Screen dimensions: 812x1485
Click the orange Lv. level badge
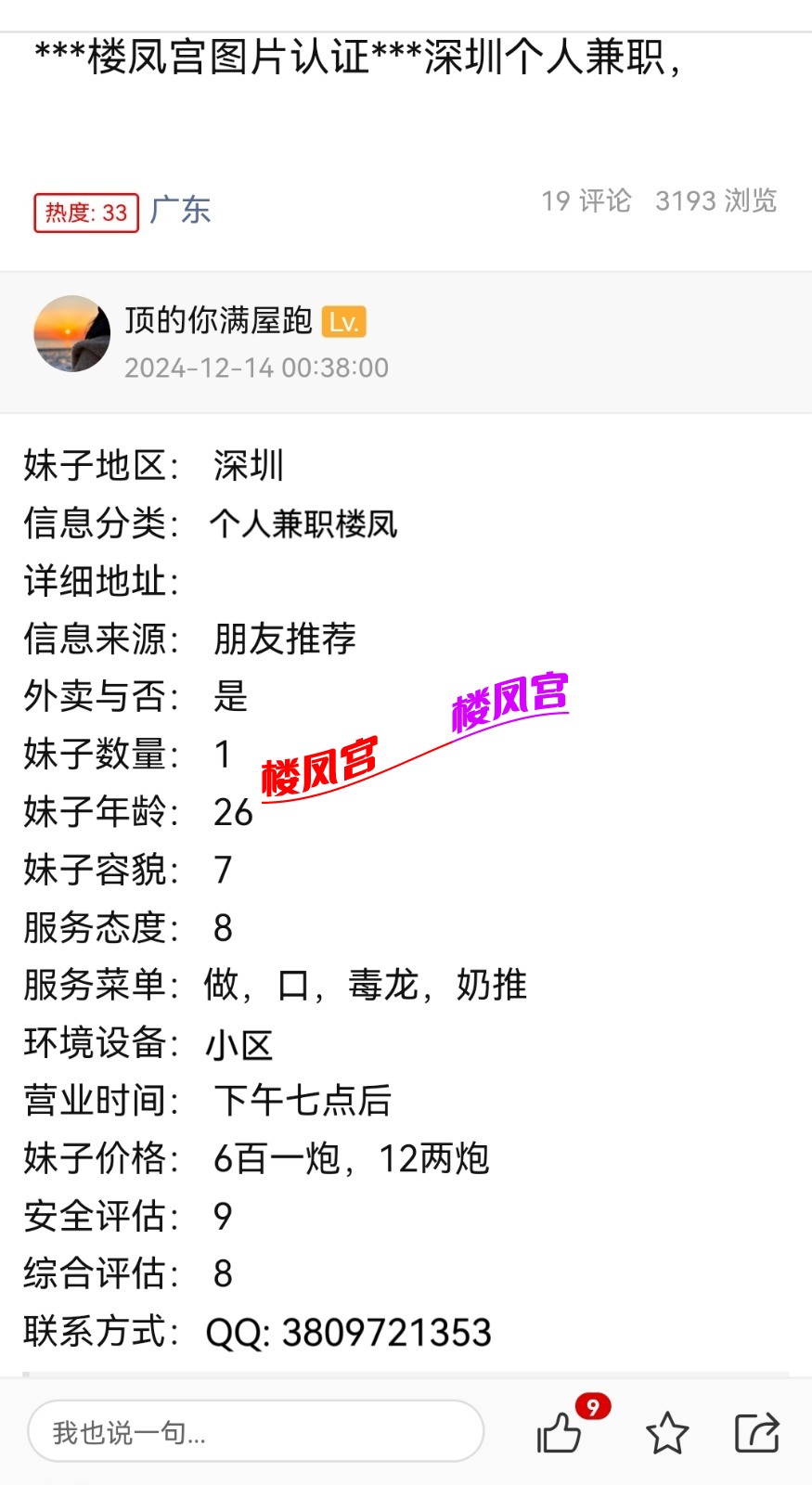pos(345,323)
